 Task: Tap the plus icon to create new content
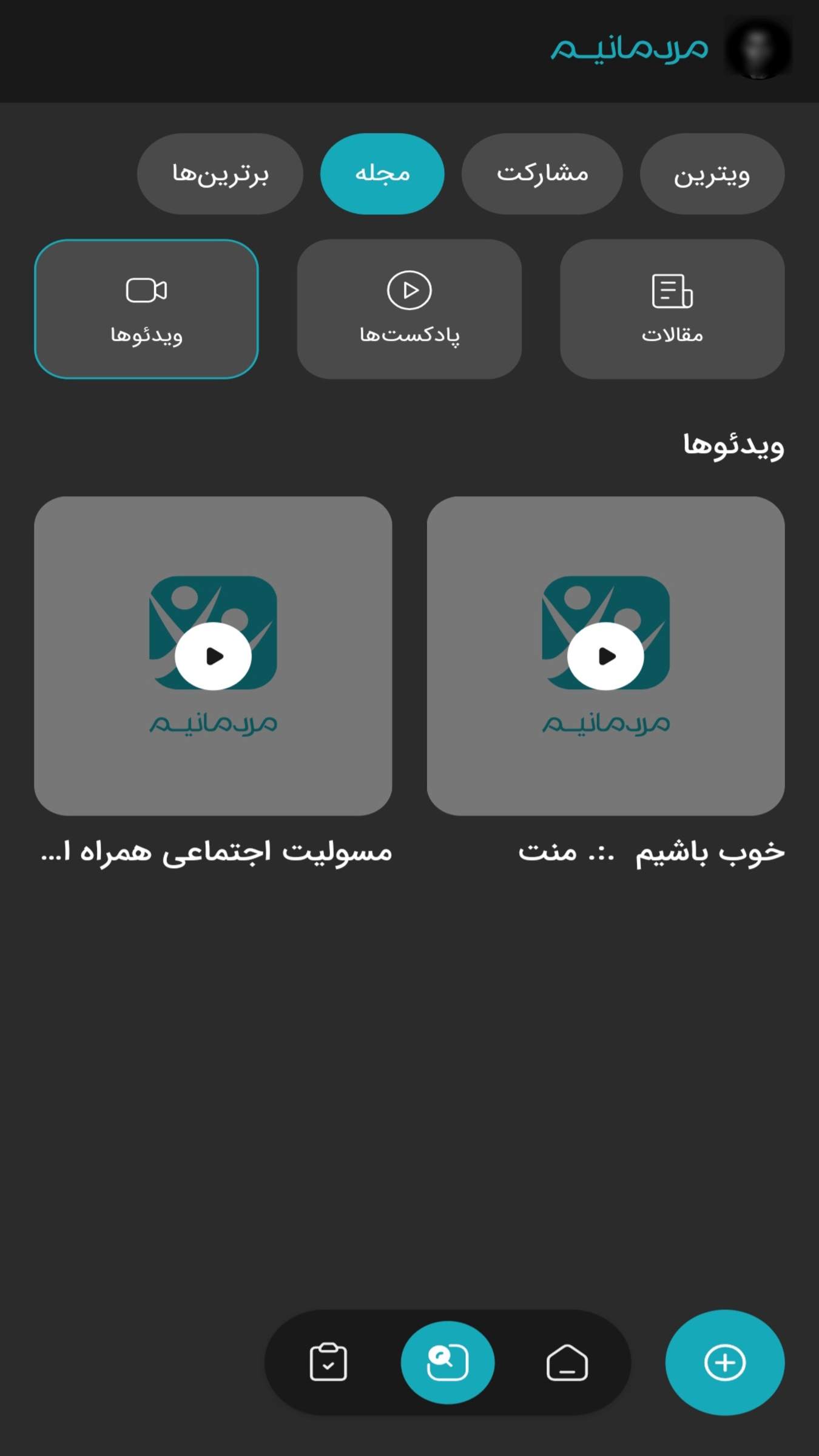click(724, 1363)
